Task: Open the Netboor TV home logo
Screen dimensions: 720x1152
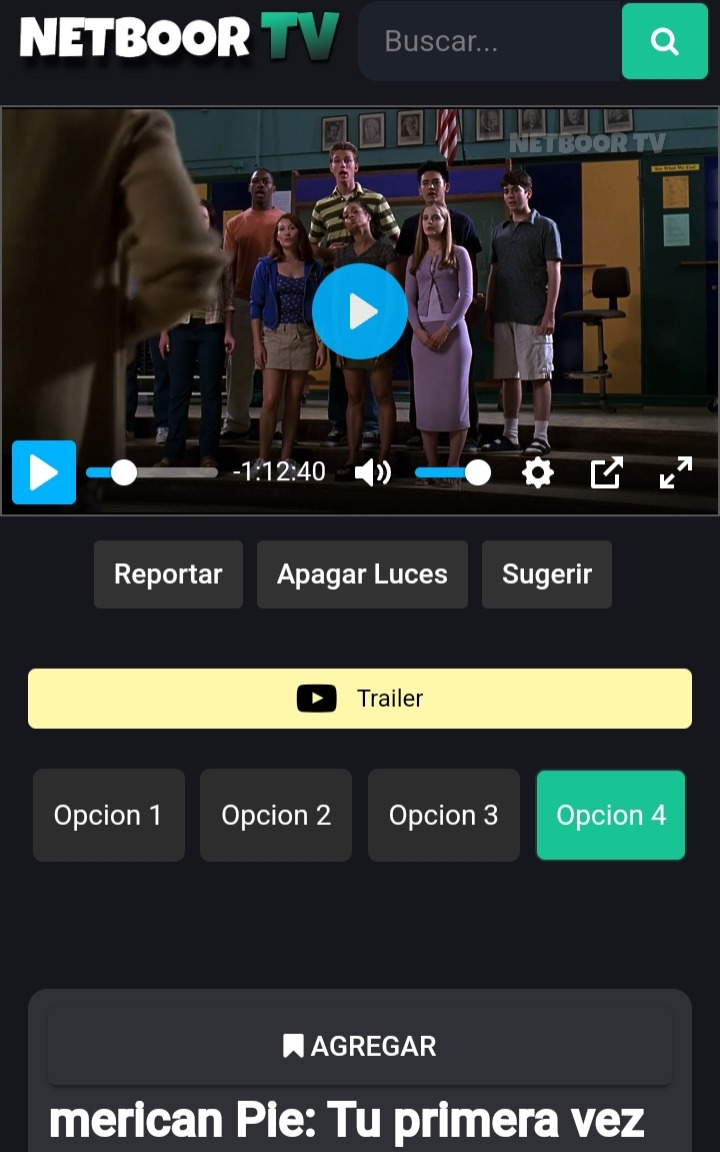Action: point(180,38)
